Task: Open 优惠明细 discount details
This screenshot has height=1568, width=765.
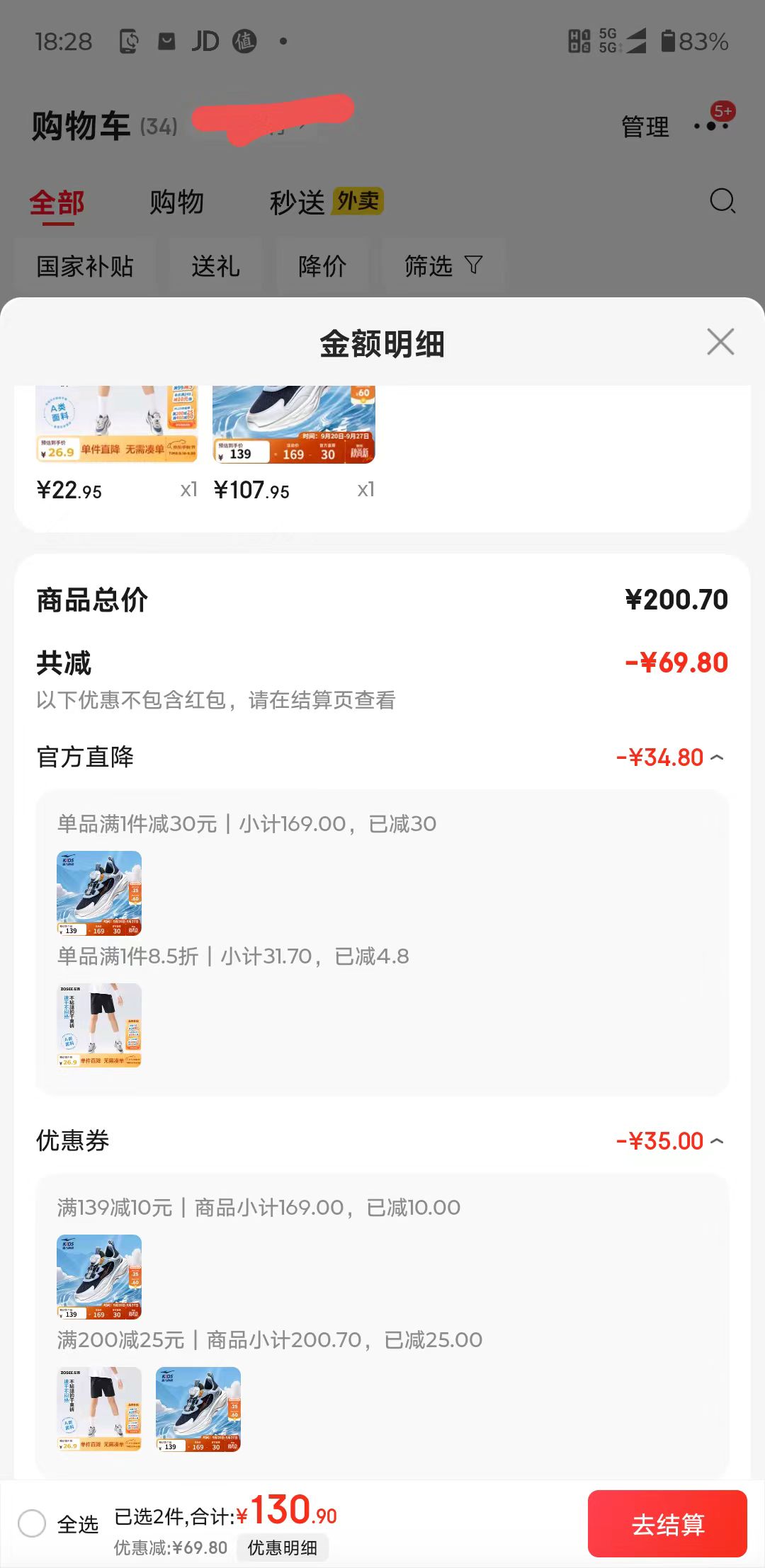Action: [282, 1548]
